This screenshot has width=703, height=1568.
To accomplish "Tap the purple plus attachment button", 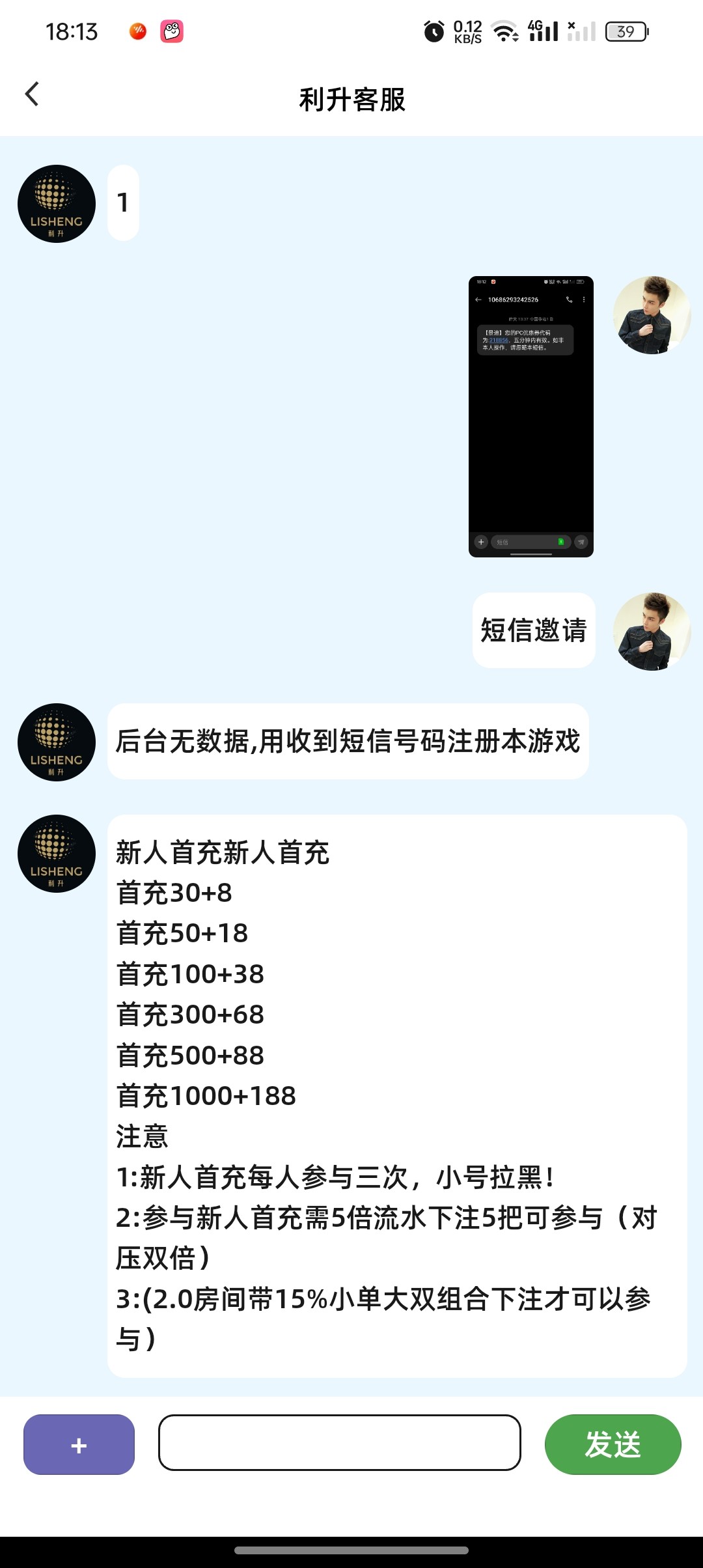I will pos(79,1444).
